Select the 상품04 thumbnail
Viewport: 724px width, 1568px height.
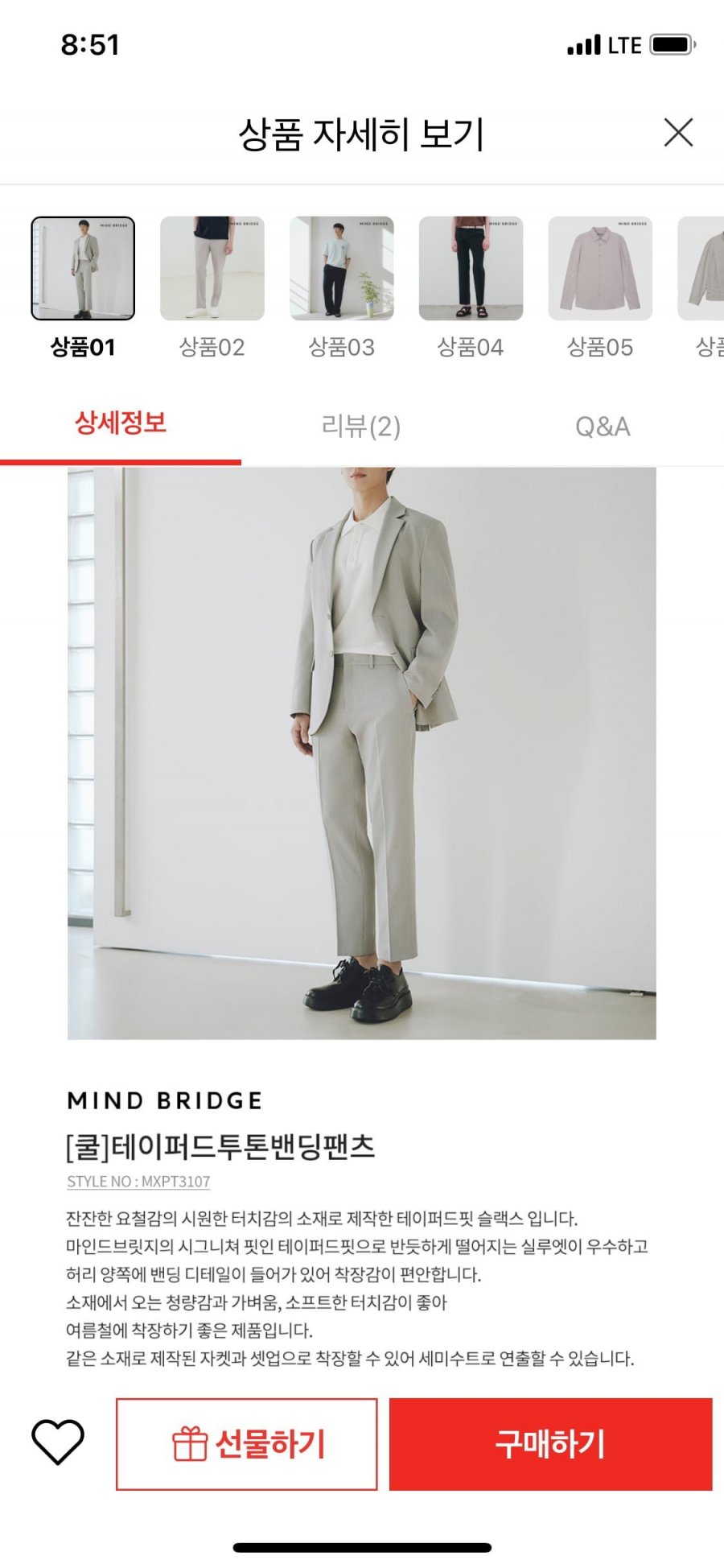click(x=471, y=269)
